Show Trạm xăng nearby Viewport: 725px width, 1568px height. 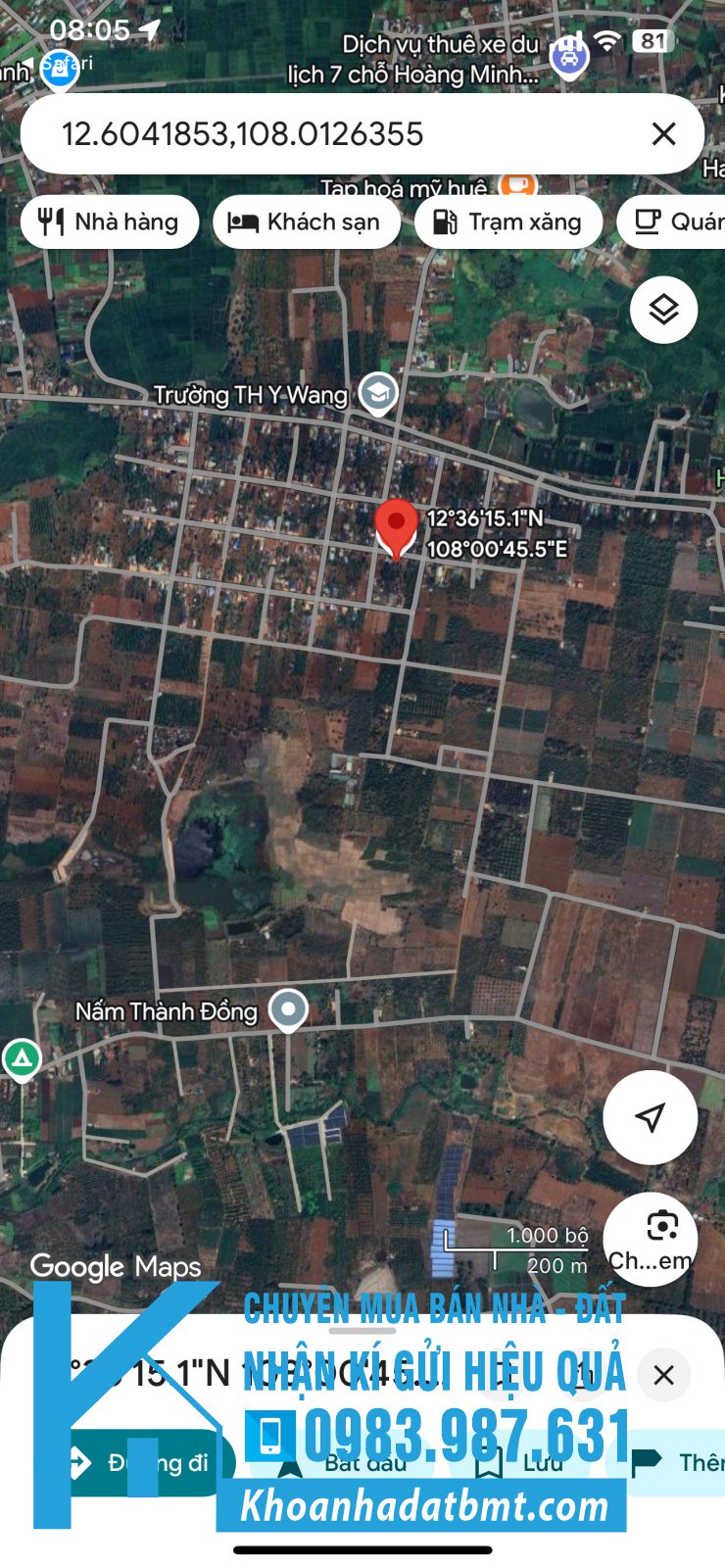[509, 222]
